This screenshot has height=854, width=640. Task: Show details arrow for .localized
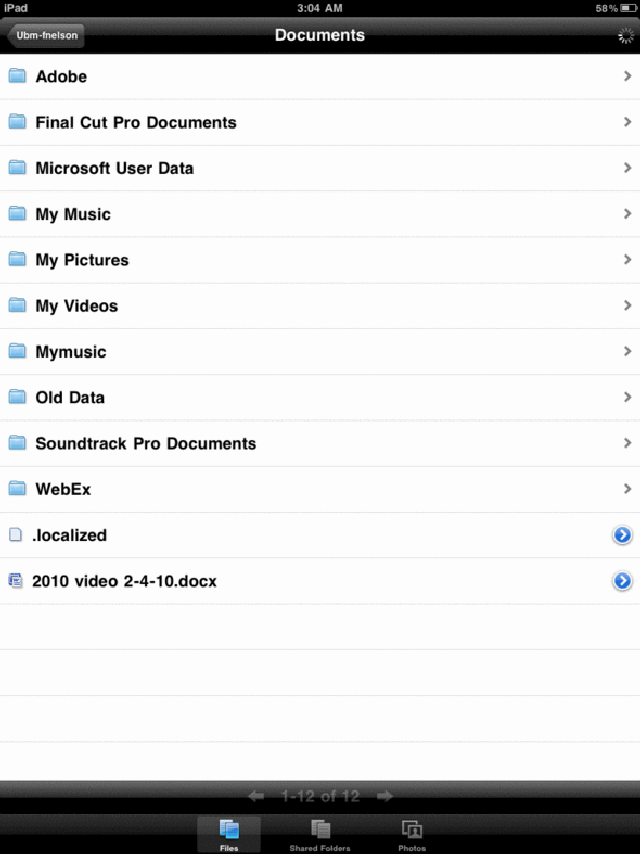(x=622, y=536)
